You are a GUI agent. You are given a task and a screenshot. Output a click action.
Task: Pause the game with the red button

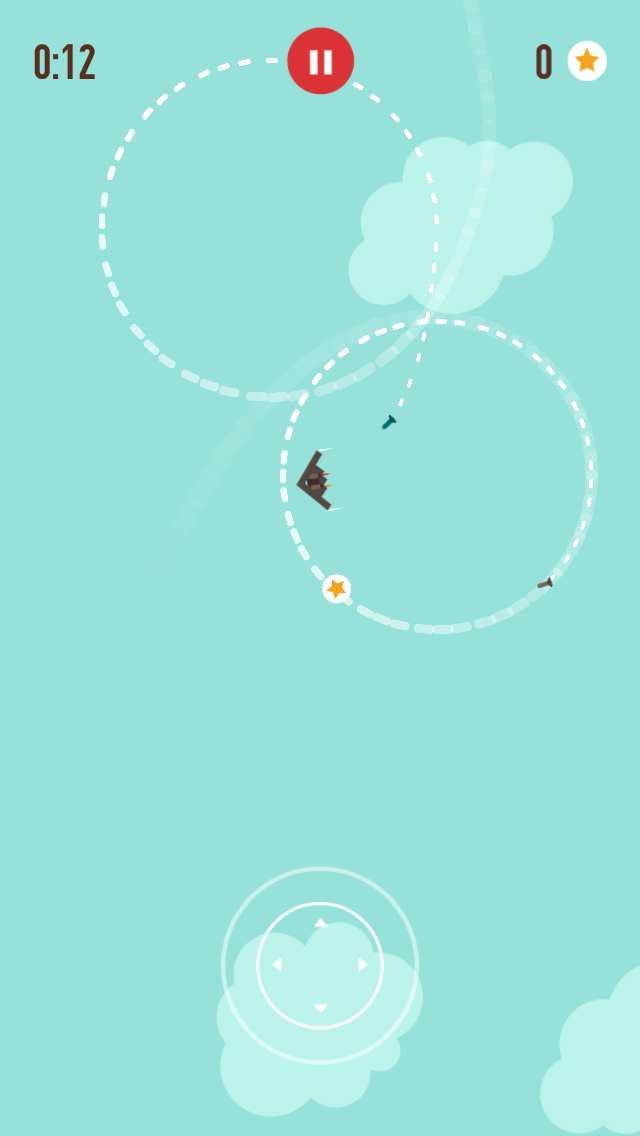320,61
